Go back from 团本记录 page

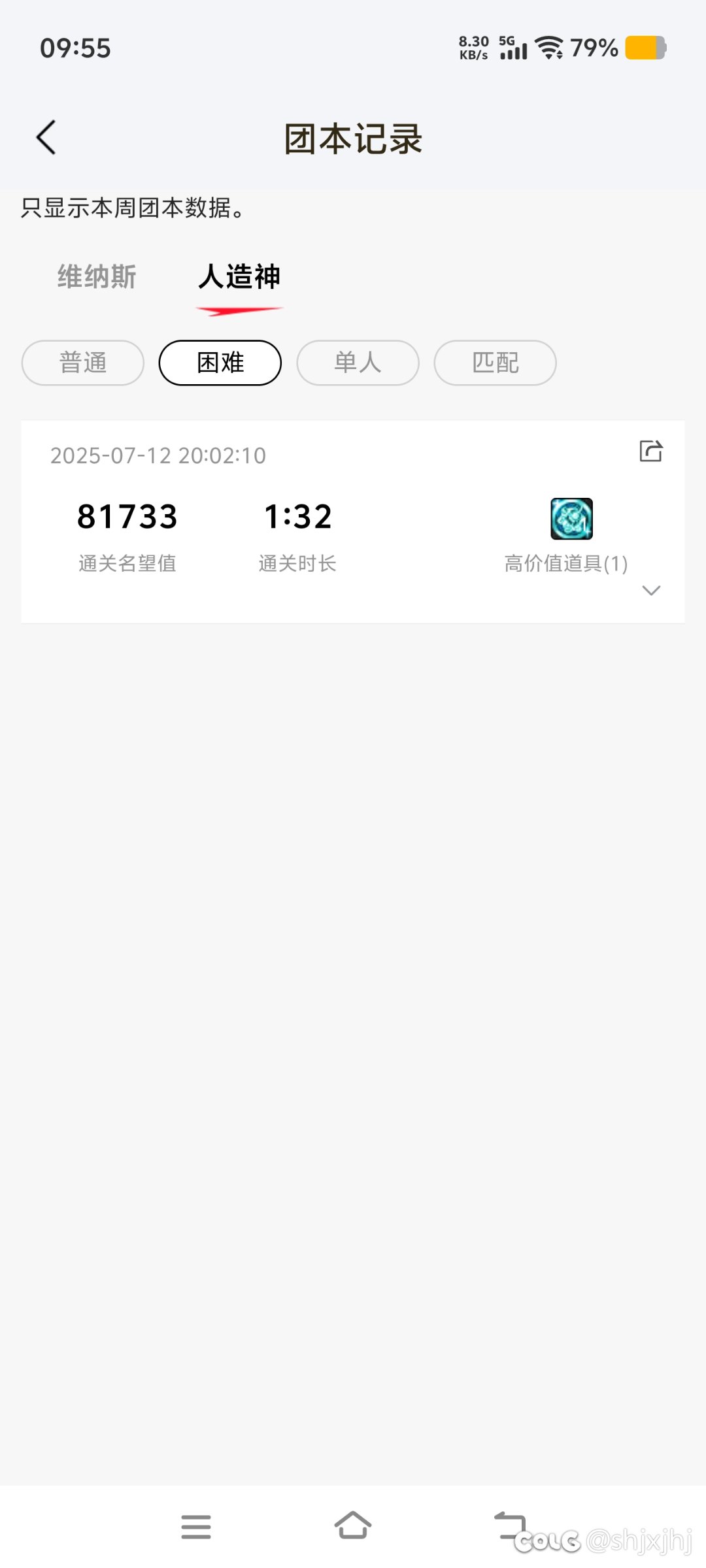[46, 137]
